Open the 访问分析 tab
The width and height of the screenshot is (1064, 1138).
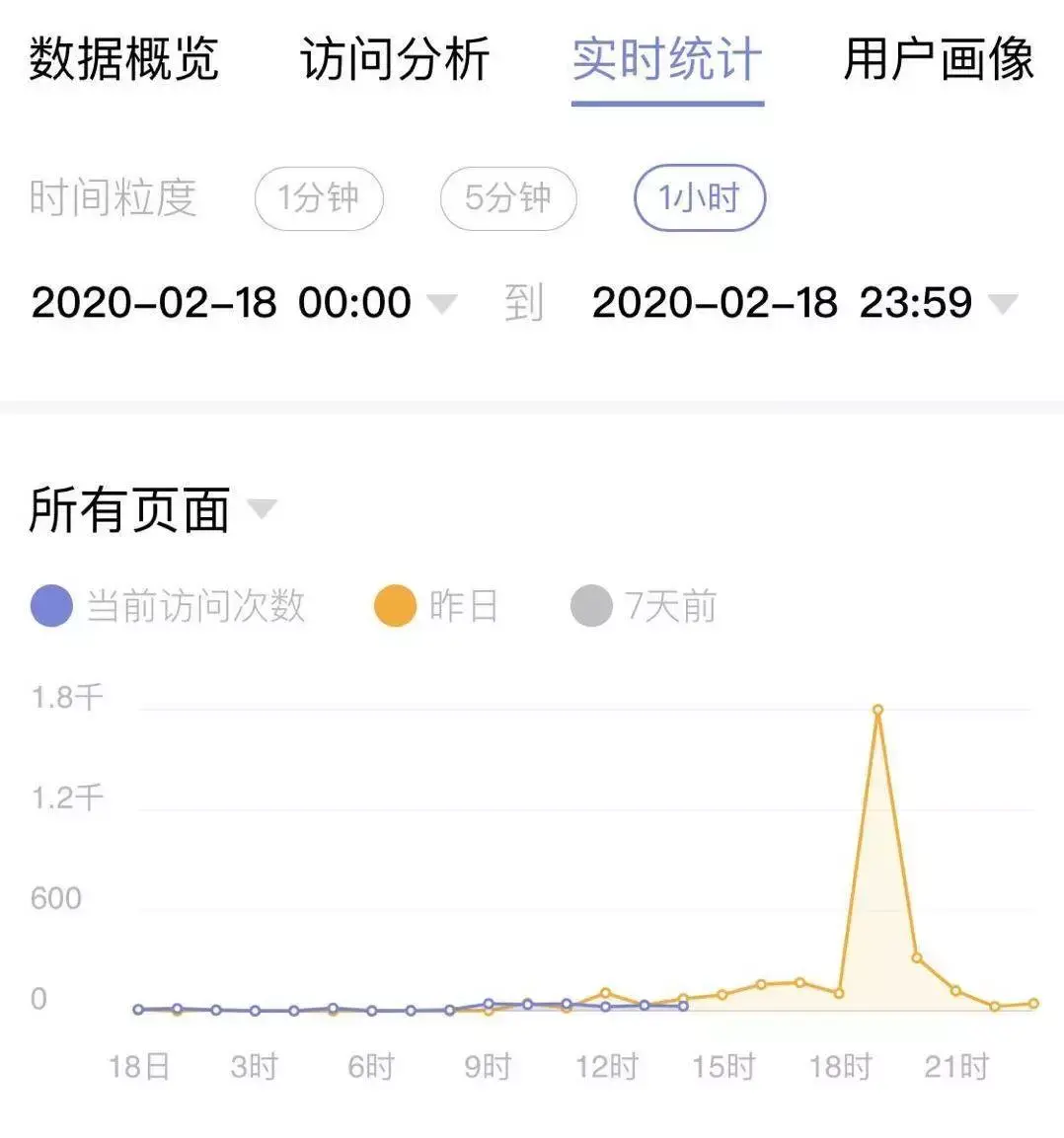395,59
